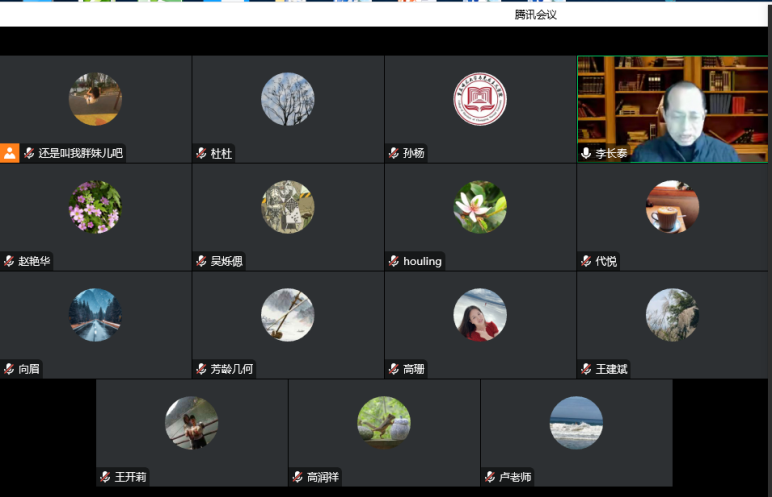
Task: Tap the tile of 王建斌
Action: pos(672,324)
